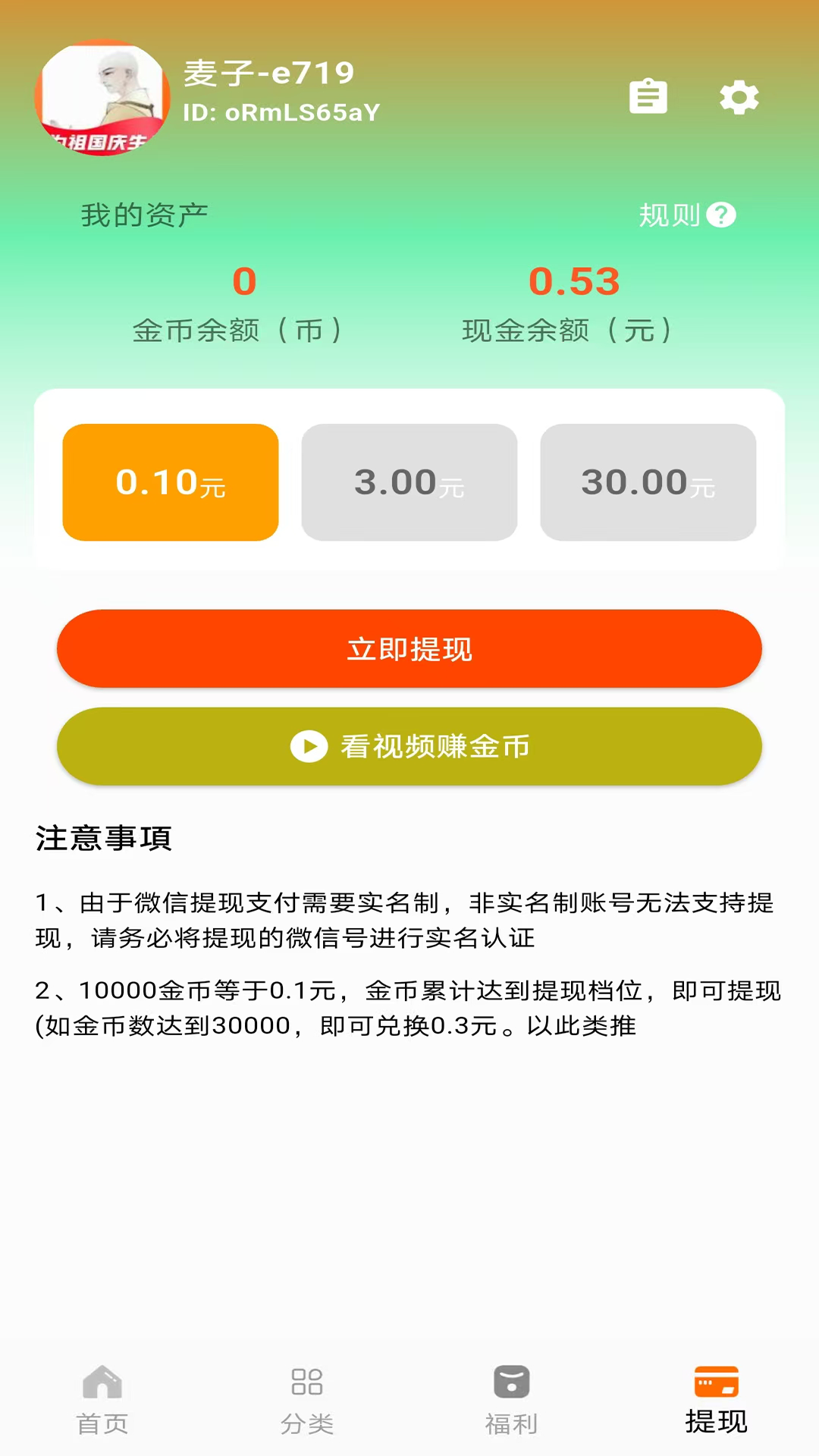Image resolution: width=819 pixels, height=1456 pixels.
Task: Select the 30.00元 withdrawal amount
Action: pos(647,482)
